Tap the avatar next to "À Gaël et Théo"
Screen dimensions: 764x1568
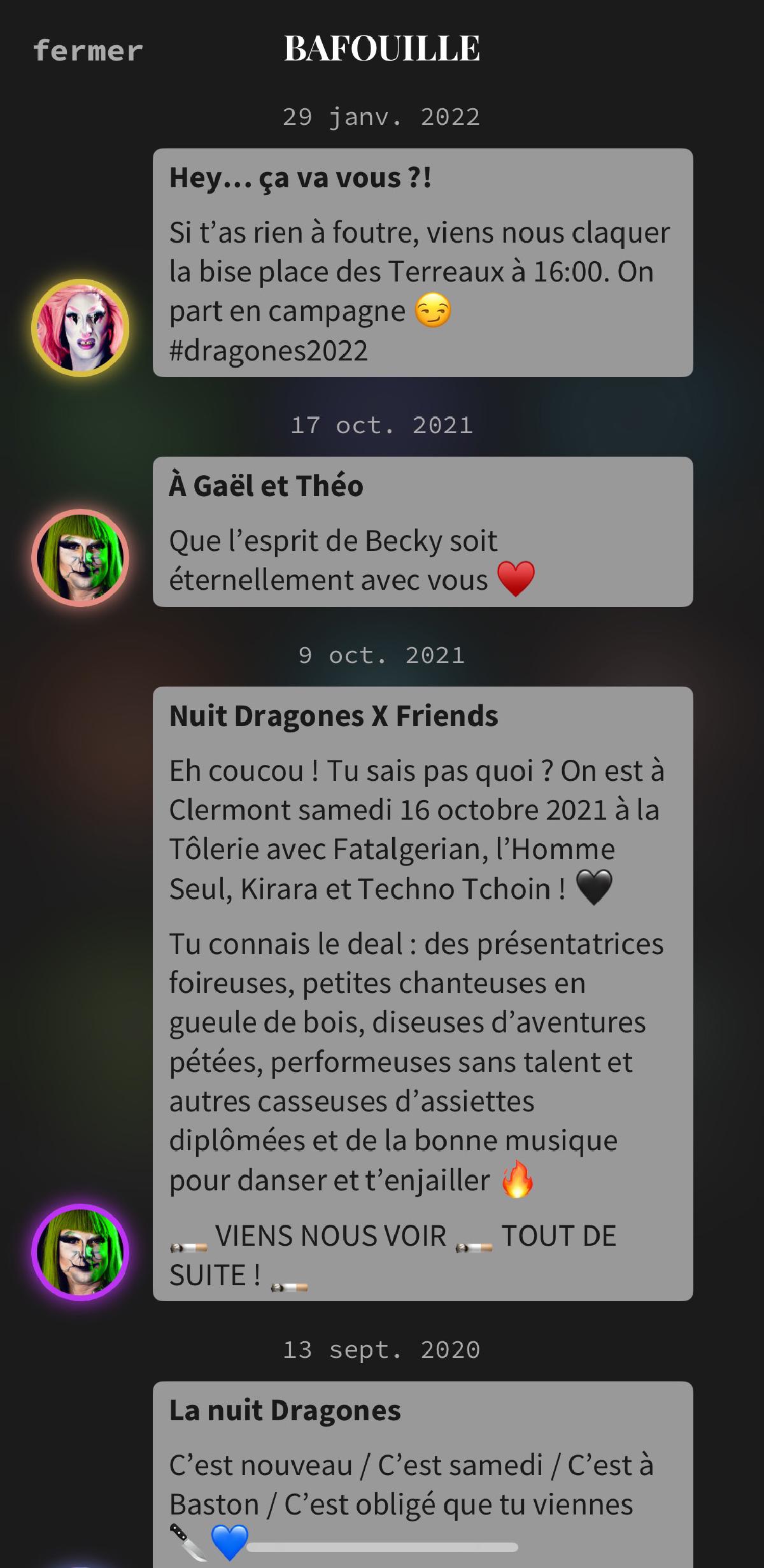[80, 558]
